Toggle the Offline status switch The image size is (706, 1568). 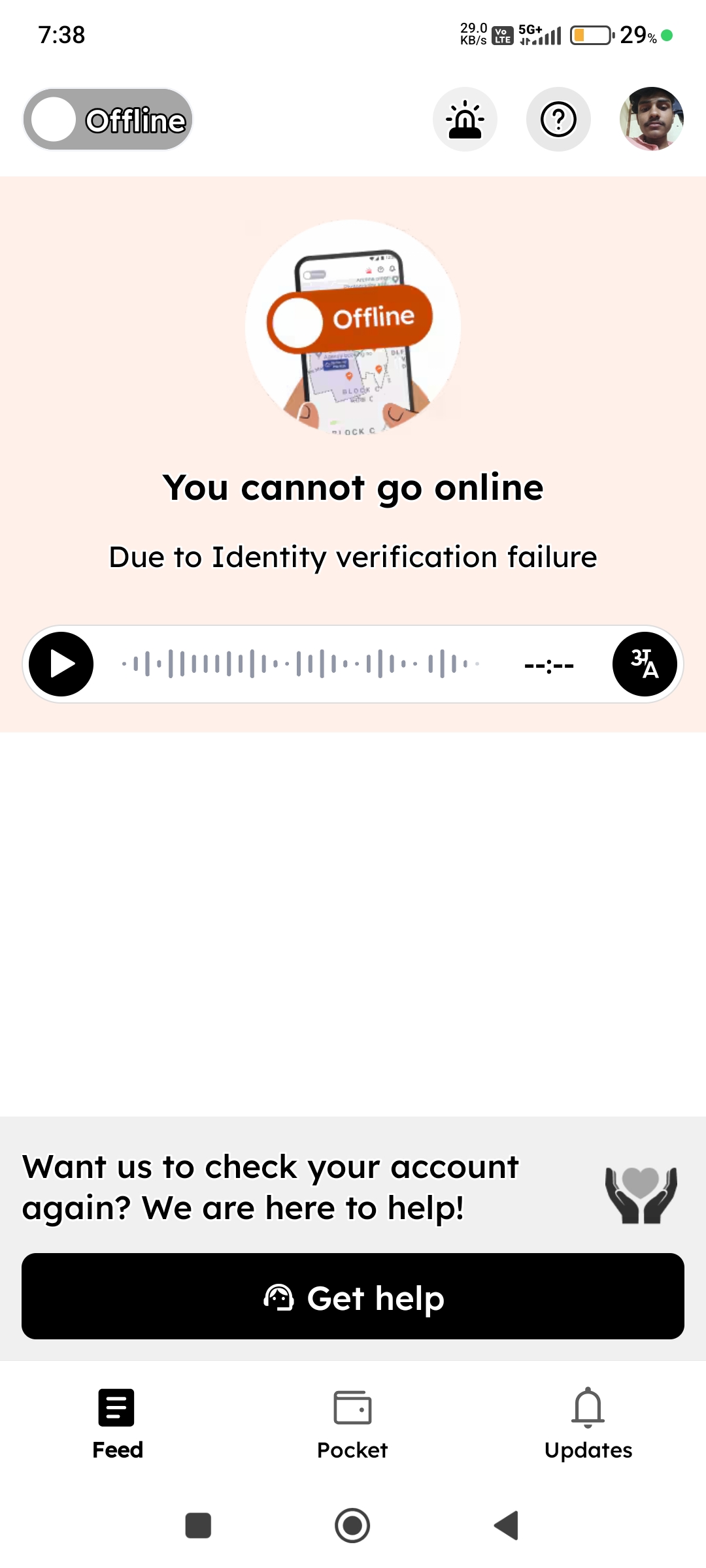[x=108, y=120]
